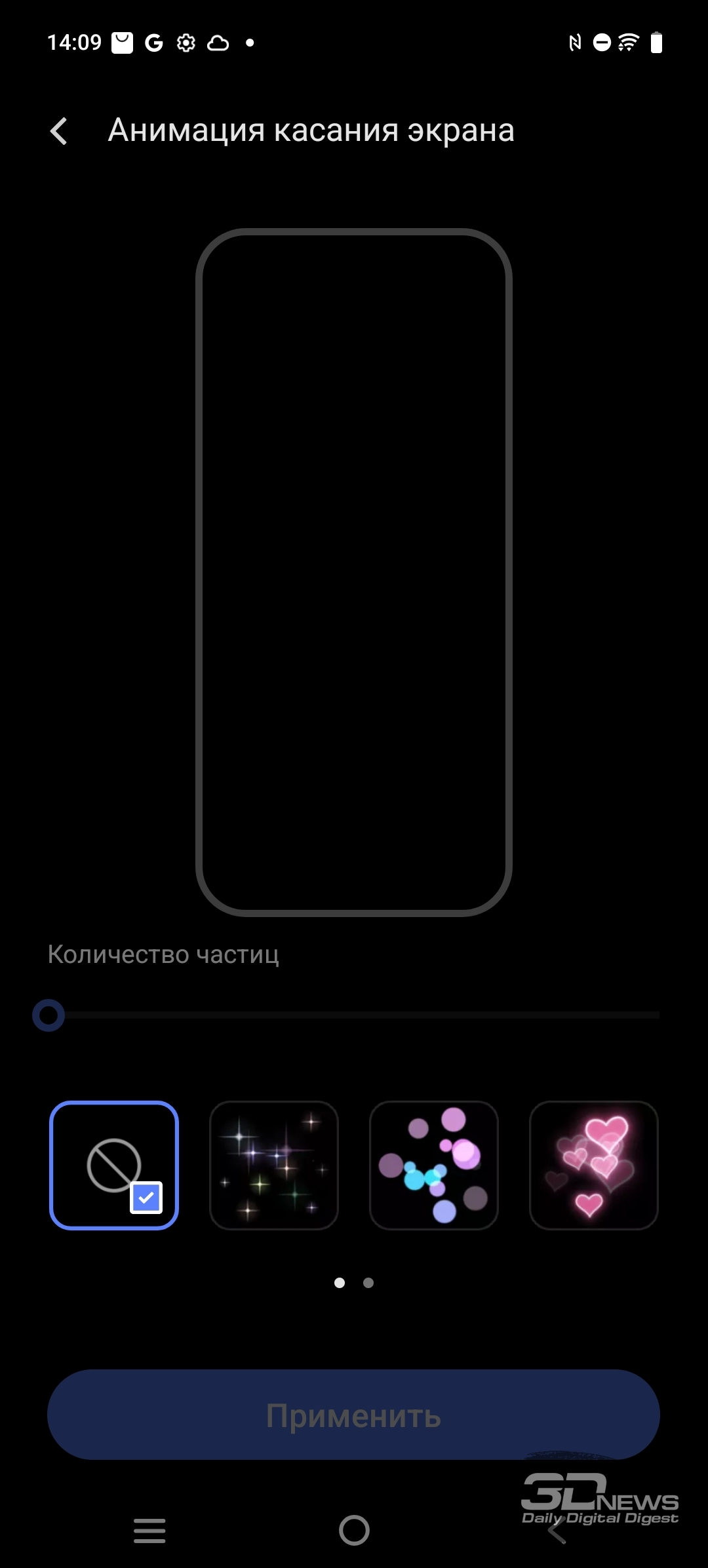Go back from Анимация касания экрана
Viewport: 708px width, 1568px height.
click(x=59, y=131)
